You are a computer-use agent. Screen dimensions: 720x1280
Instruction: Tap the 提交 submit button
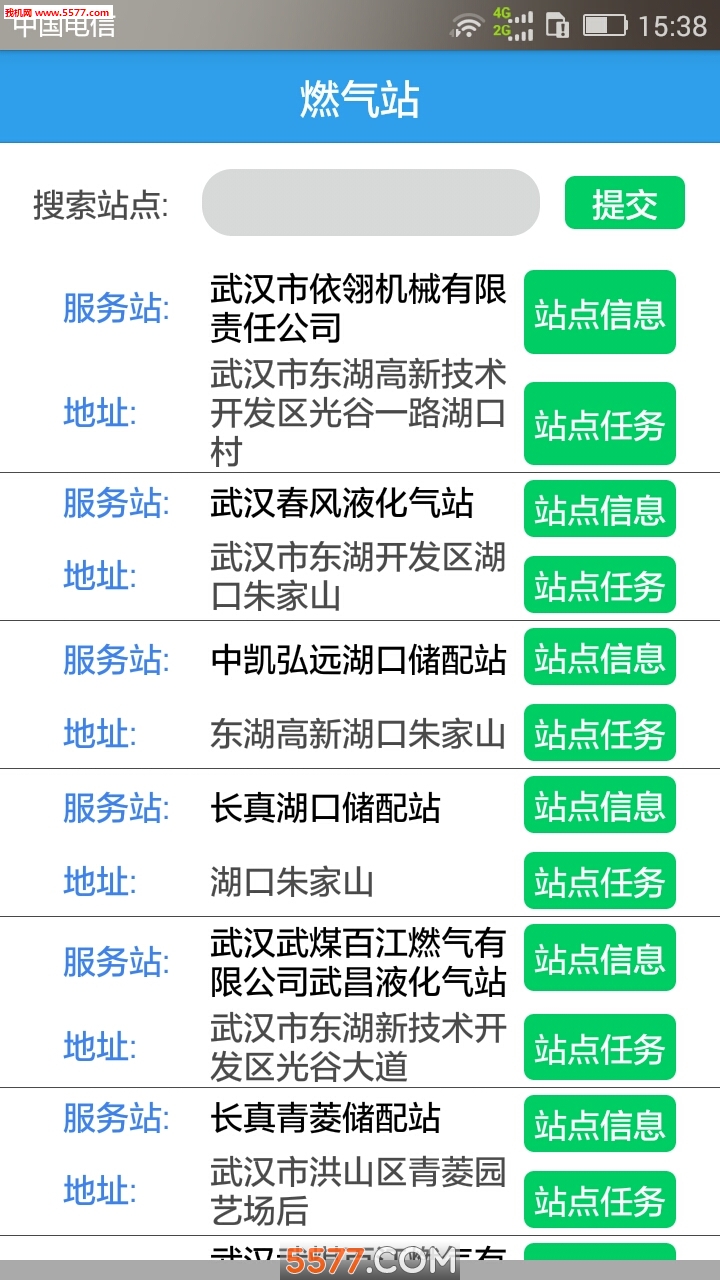pyautogui.click(x=623, y=202)
